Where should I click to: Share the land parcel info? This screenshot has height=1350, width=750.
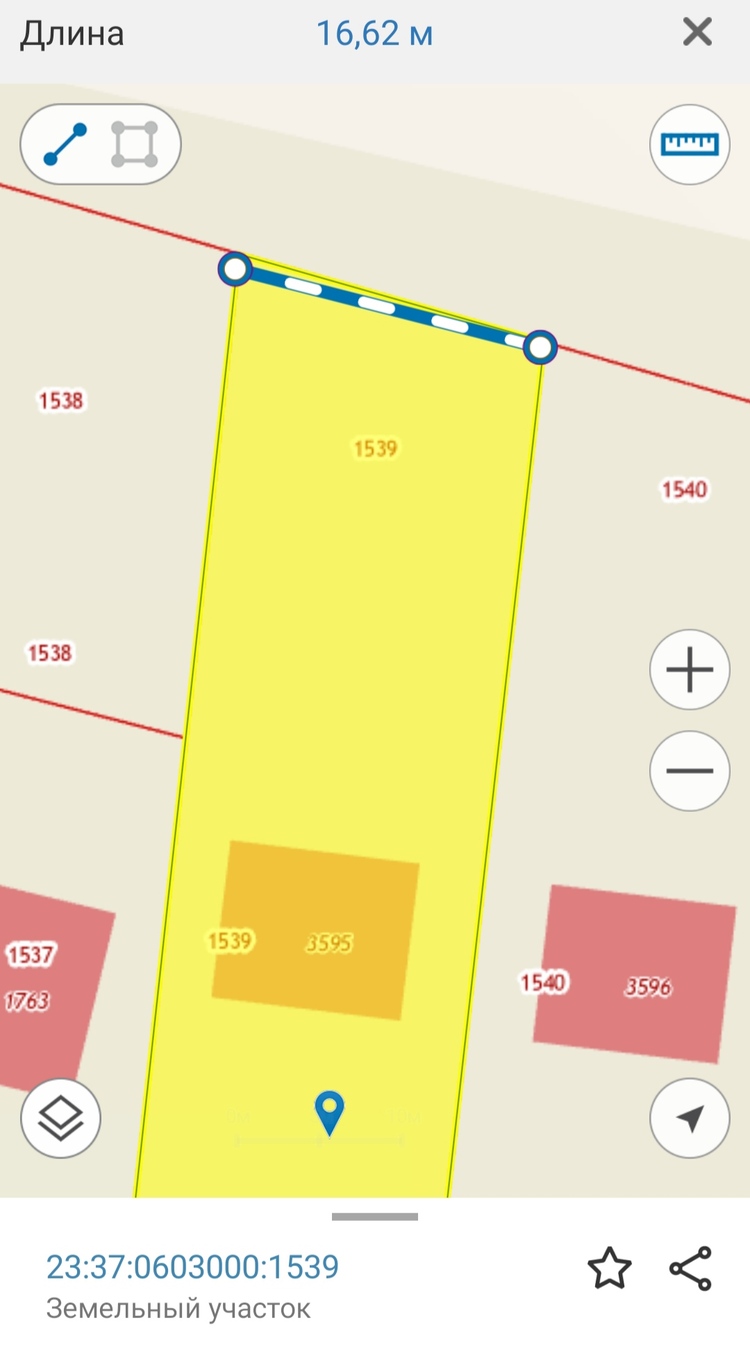click(690, 1269)
